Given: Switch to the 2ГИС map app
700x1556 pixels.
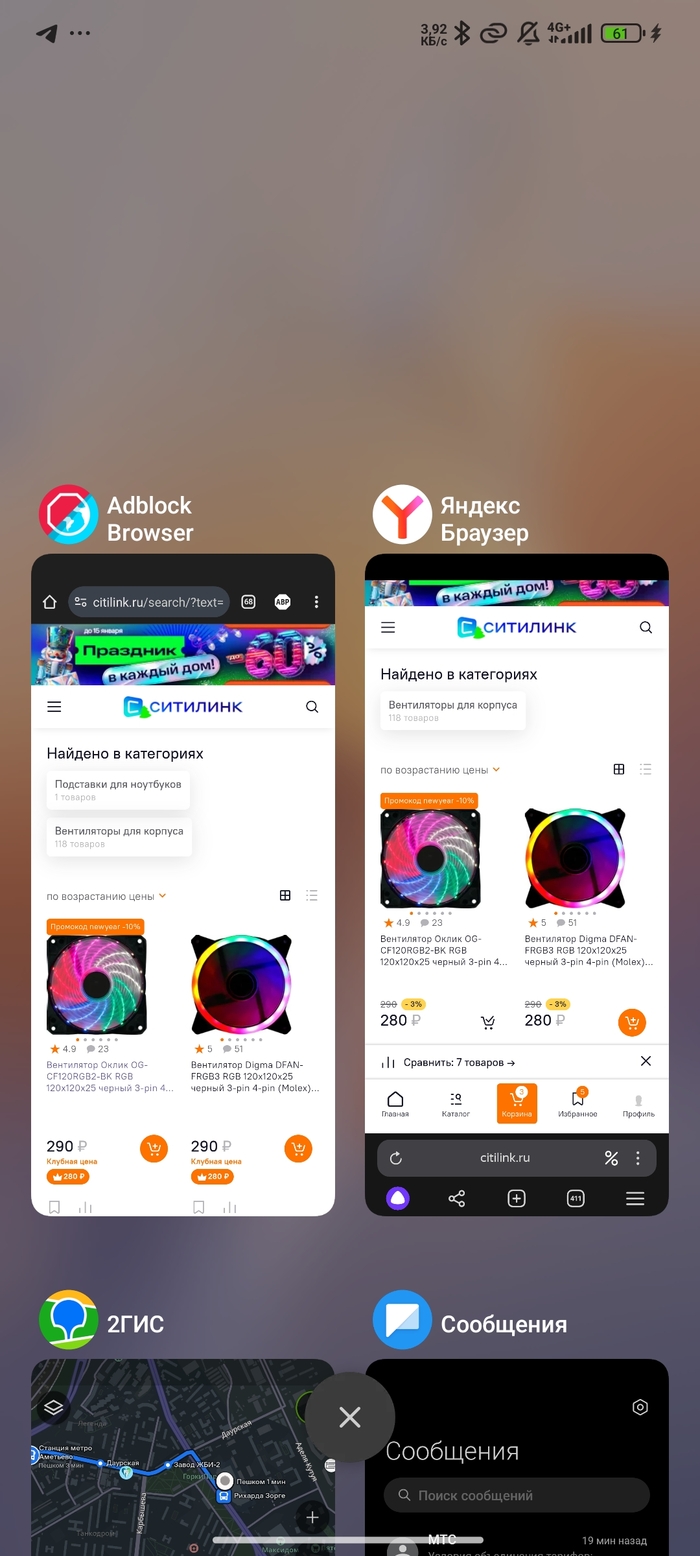Looking at the screenshot, I should [160, 1460].
